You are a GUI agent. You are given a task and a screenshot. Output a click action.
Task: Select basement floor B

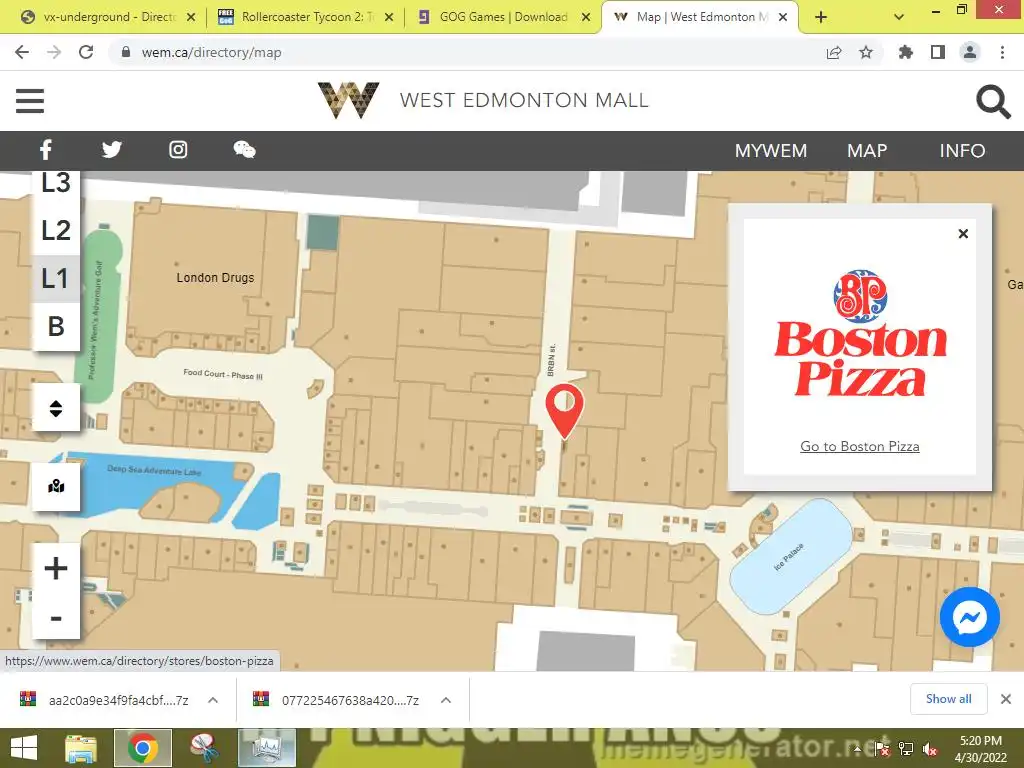click(x=56, y=326)
